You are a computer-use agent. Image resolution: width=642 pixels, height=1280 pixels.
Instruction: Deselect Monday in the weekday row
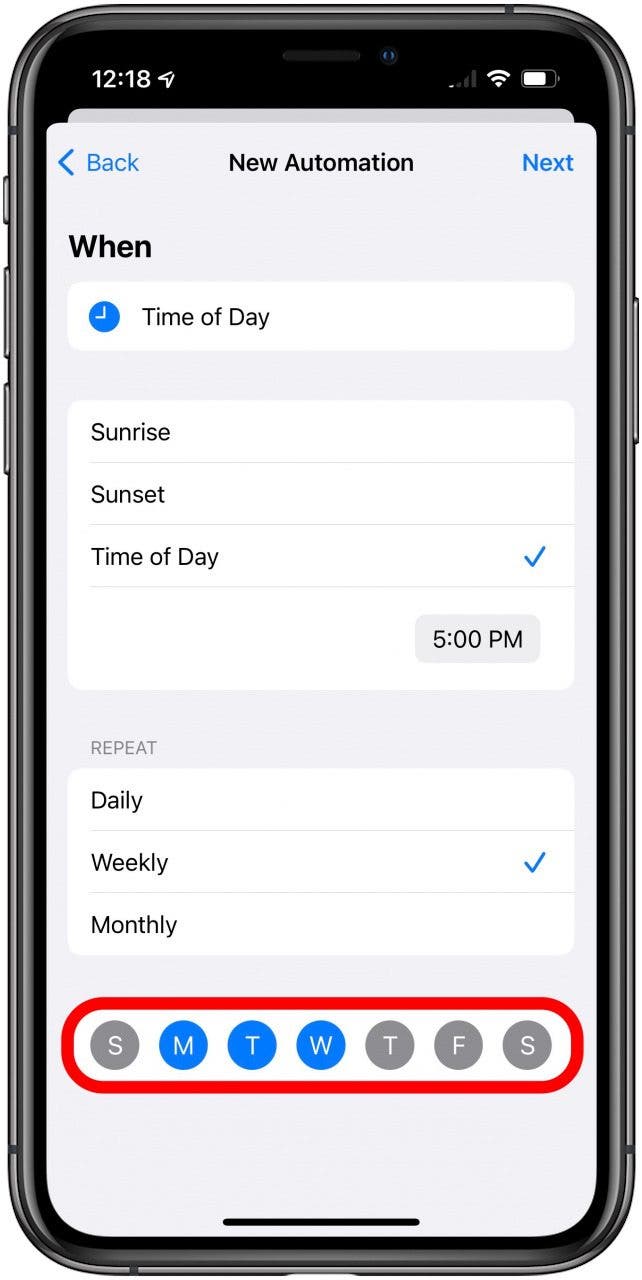click(x=183, y=1046)
